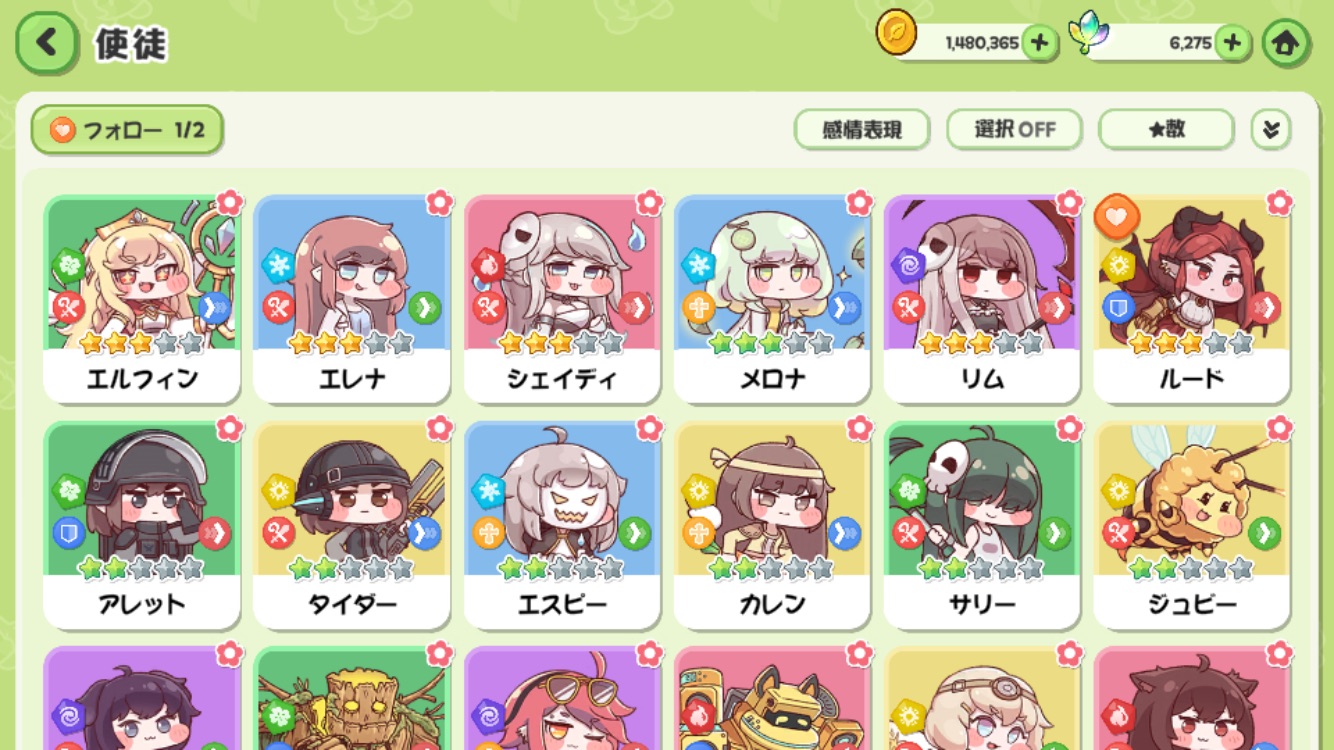This screenshot has height=750, width=1334.
Task: Open 感情表現 options
Action: tap(861, 129)
